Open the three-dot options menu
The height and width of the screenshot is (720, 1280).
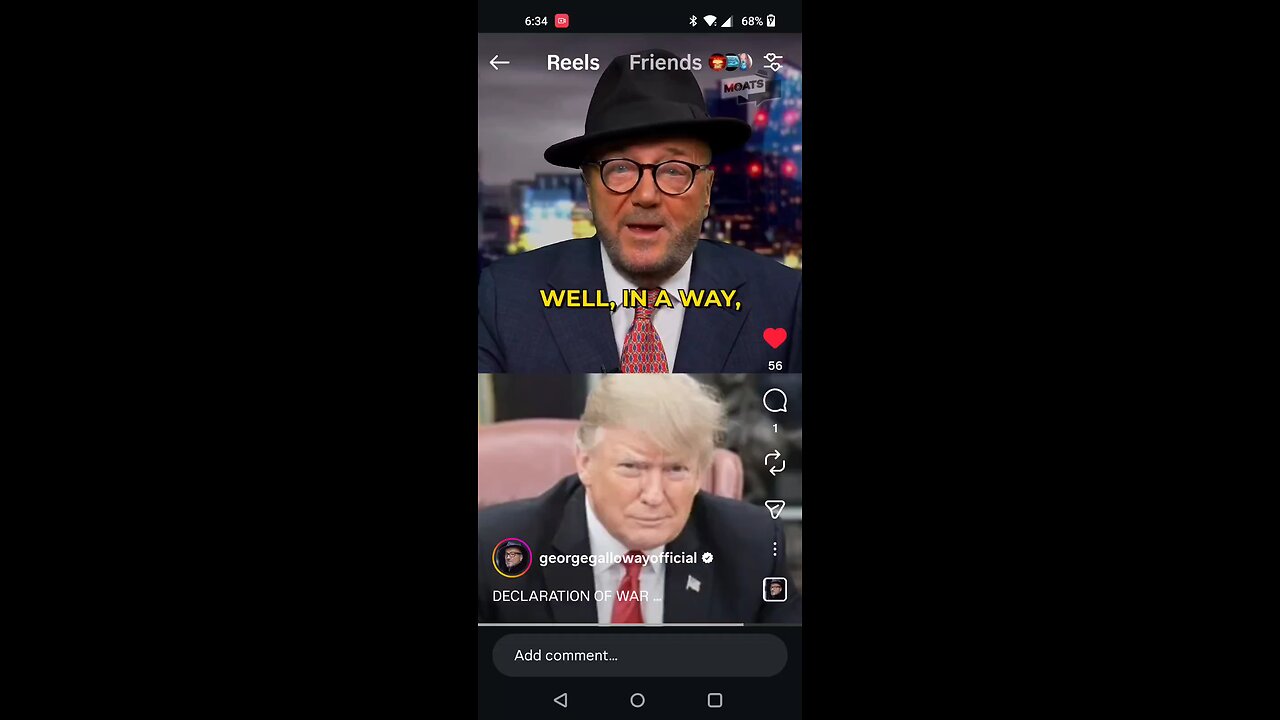pos(775,549)
